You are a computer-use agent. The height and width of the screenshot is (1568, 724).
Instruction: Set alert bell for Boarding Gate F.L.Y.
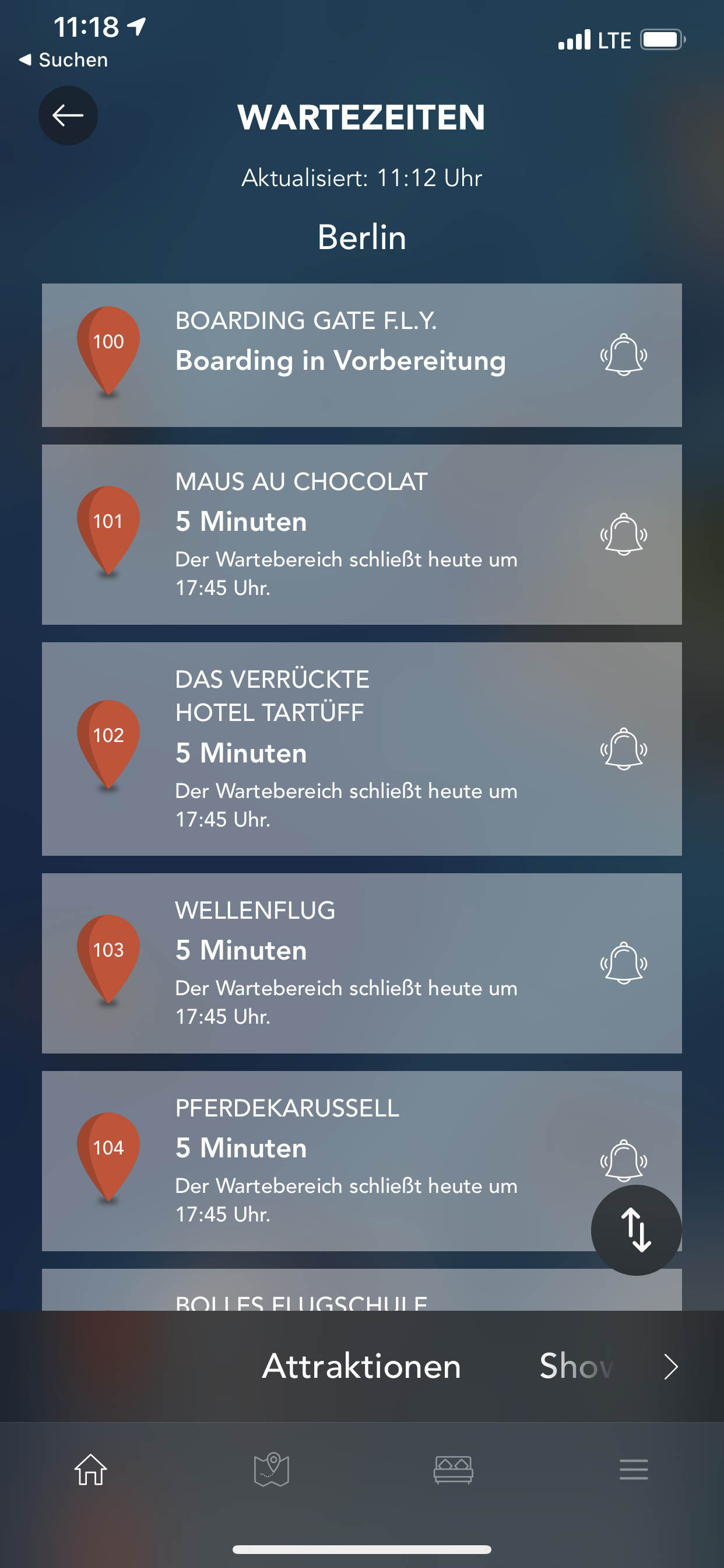[x=624, y=355]
